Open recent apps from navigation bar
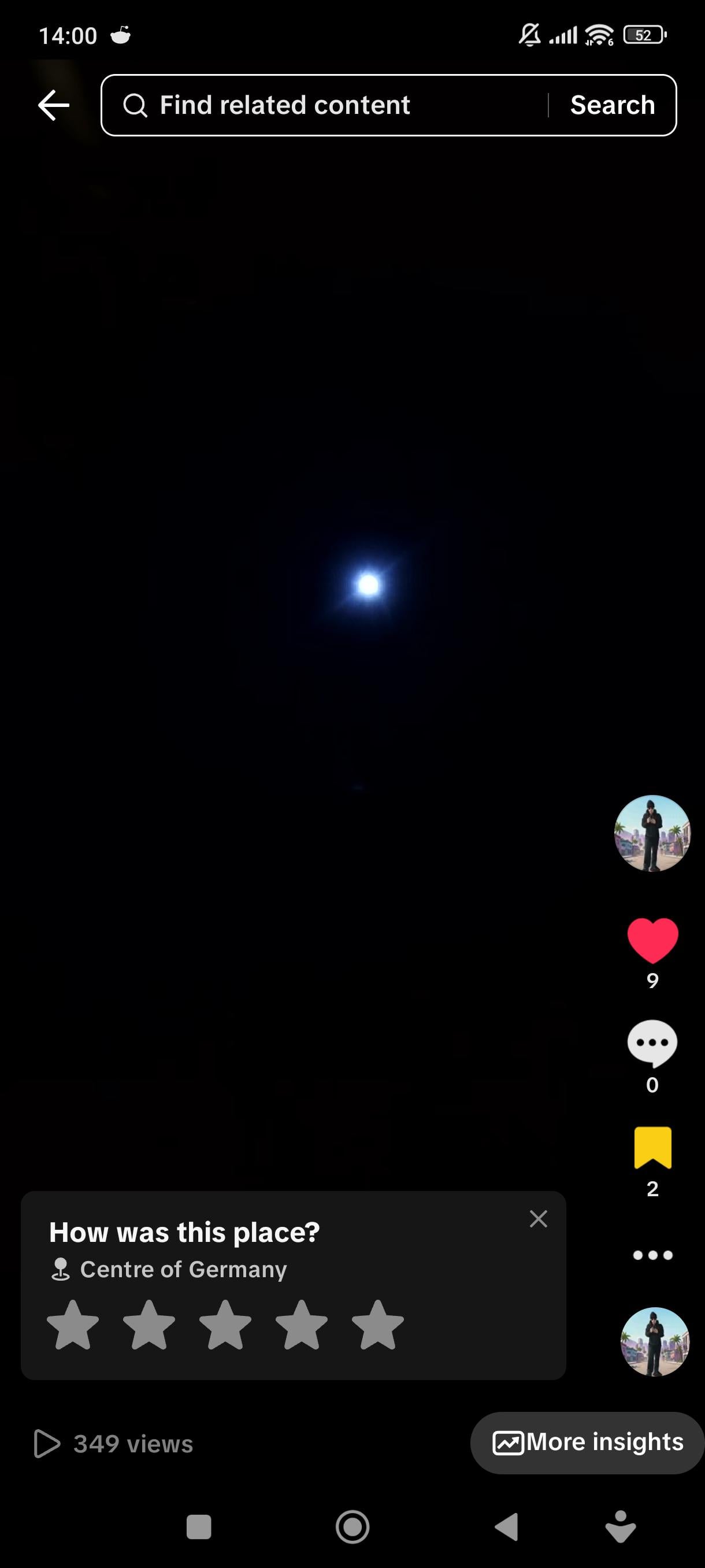Screen dimensions: 705x1568 coord(199,1526)
